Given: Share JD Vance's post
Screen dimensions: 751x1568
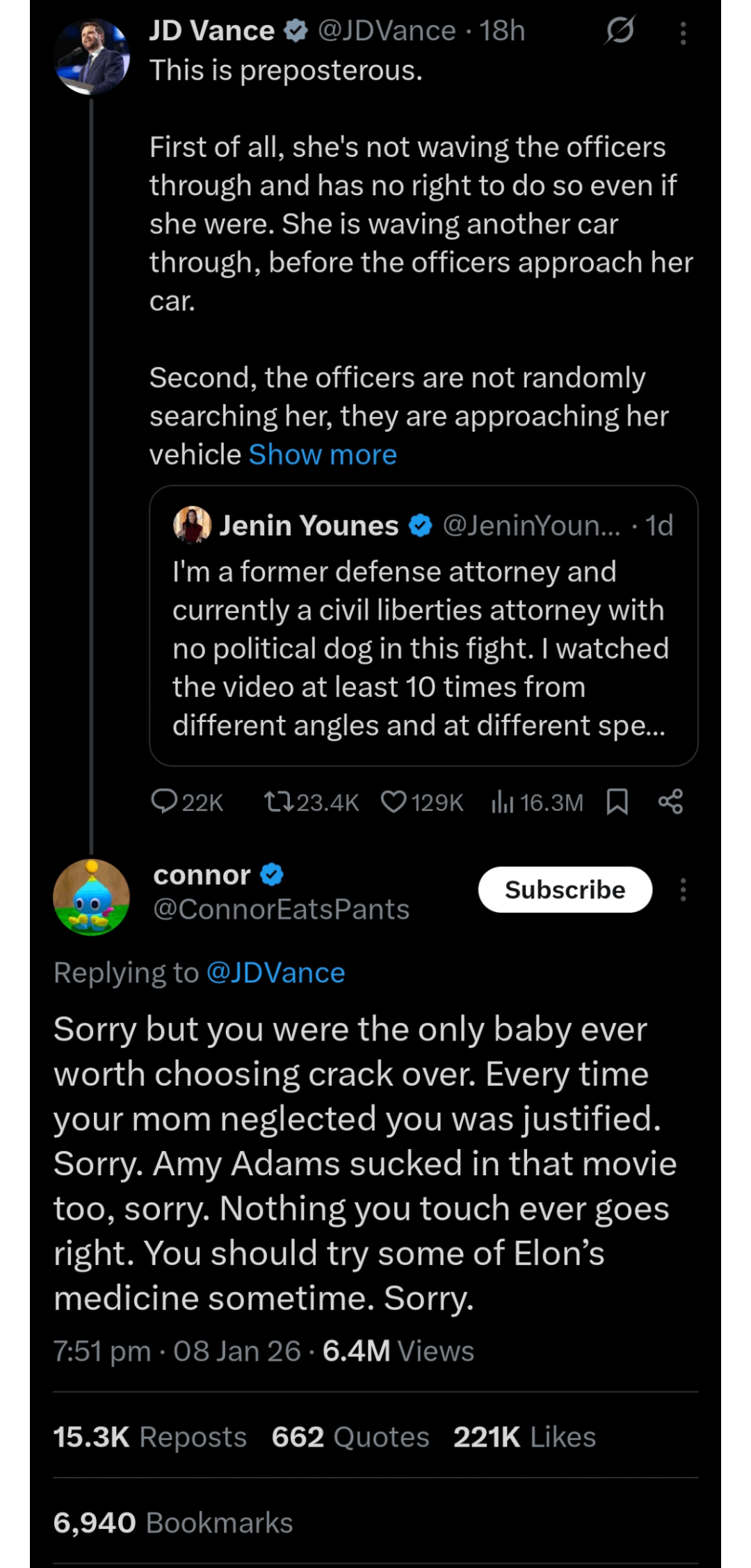Looking at the screenshot, I should pyautogui.click(x=670, y=802).
